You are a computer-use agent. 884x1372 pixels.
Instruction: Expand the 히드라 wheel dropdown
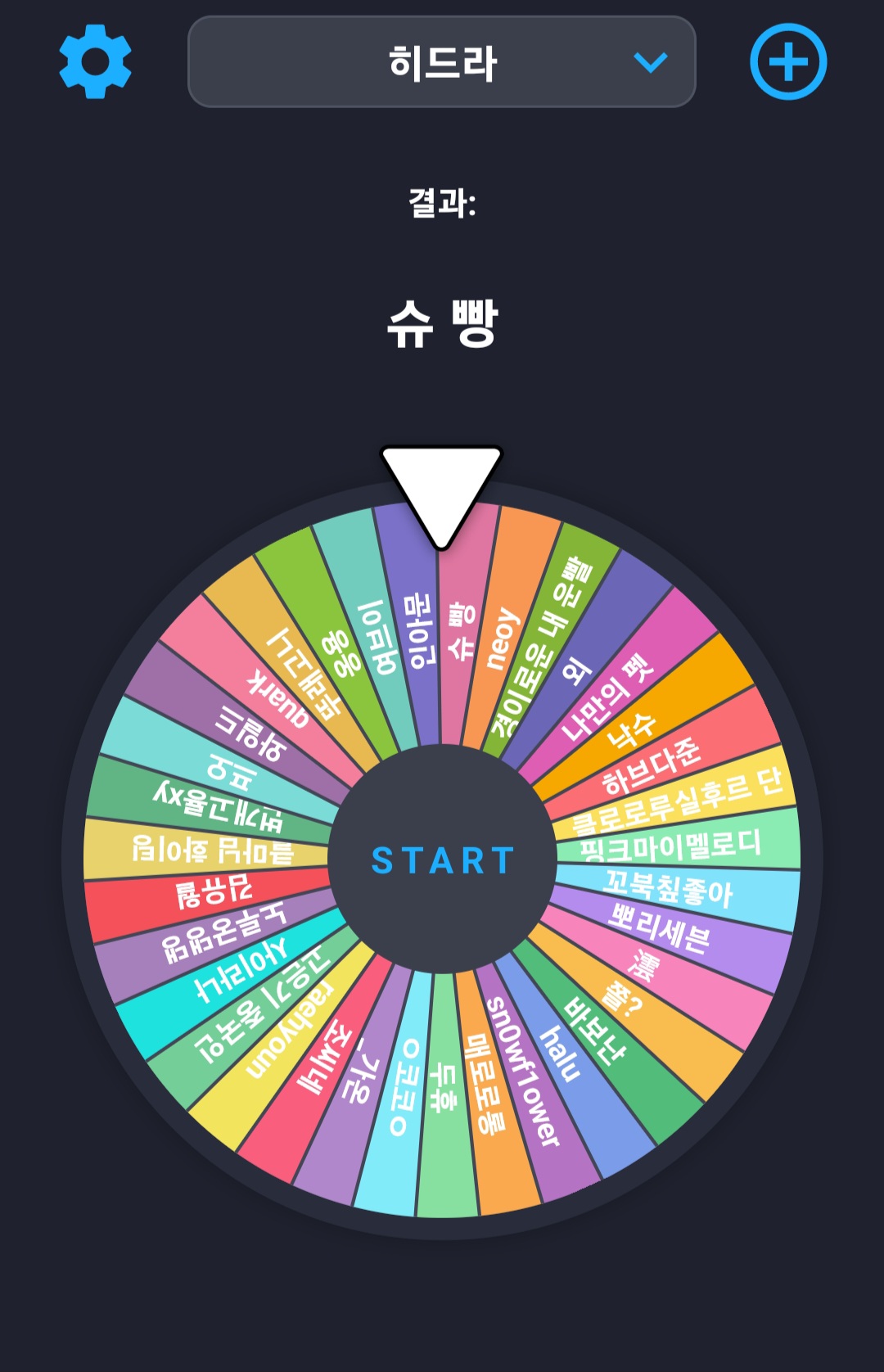[442, 62]
